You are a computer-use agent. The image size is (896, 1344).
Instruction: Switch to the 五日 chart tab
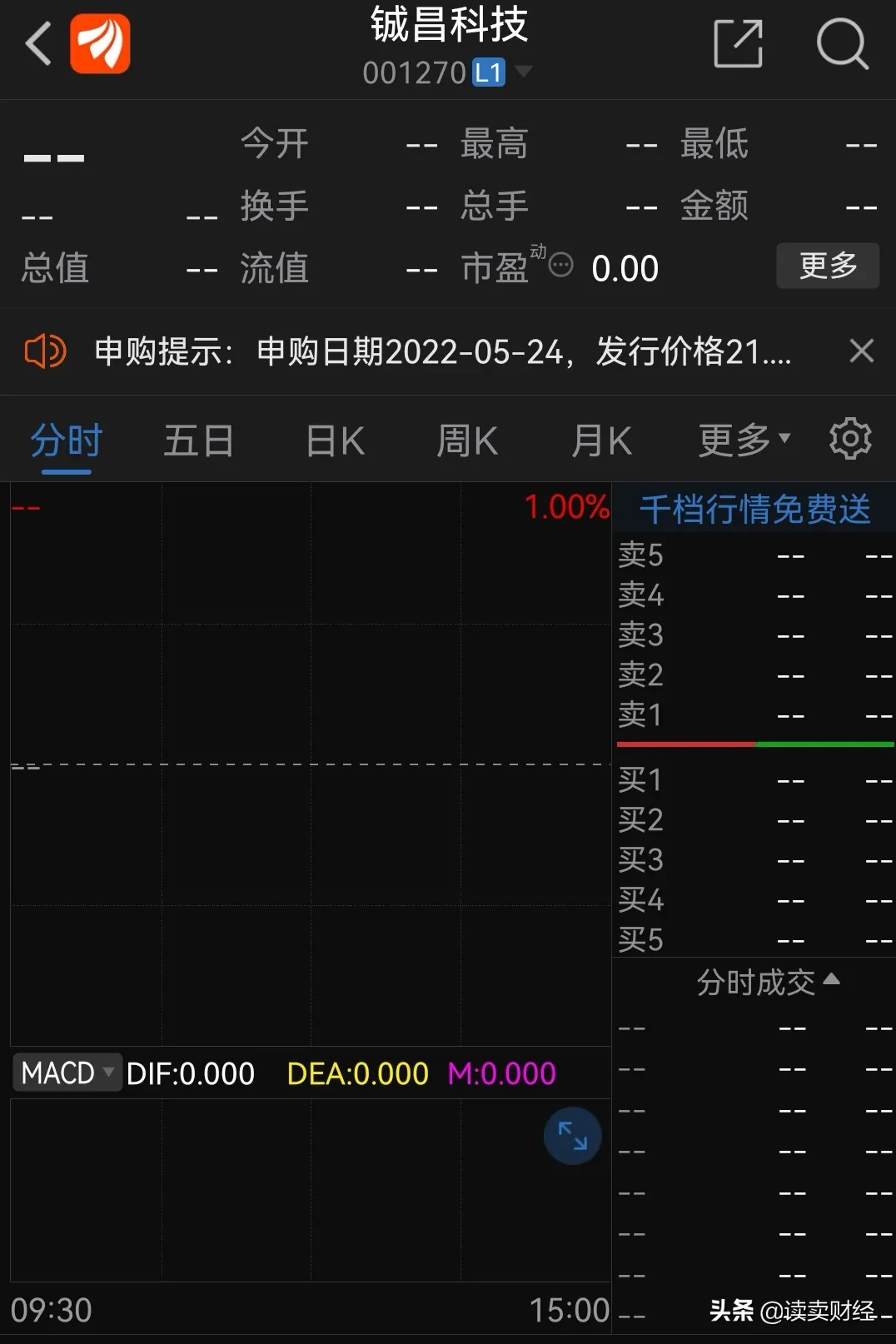pyautogui.click(x=198, y=441)
